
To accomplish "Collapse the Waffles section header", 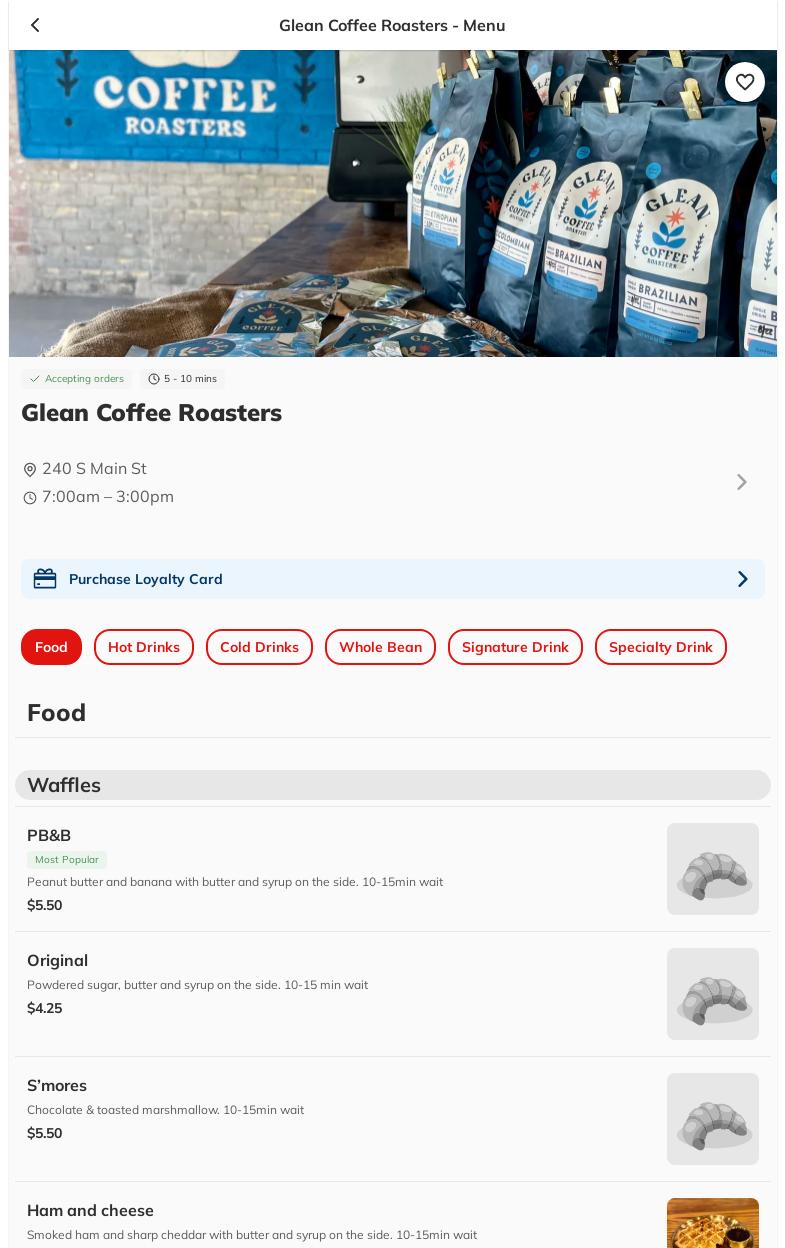I will coord(392,785).
